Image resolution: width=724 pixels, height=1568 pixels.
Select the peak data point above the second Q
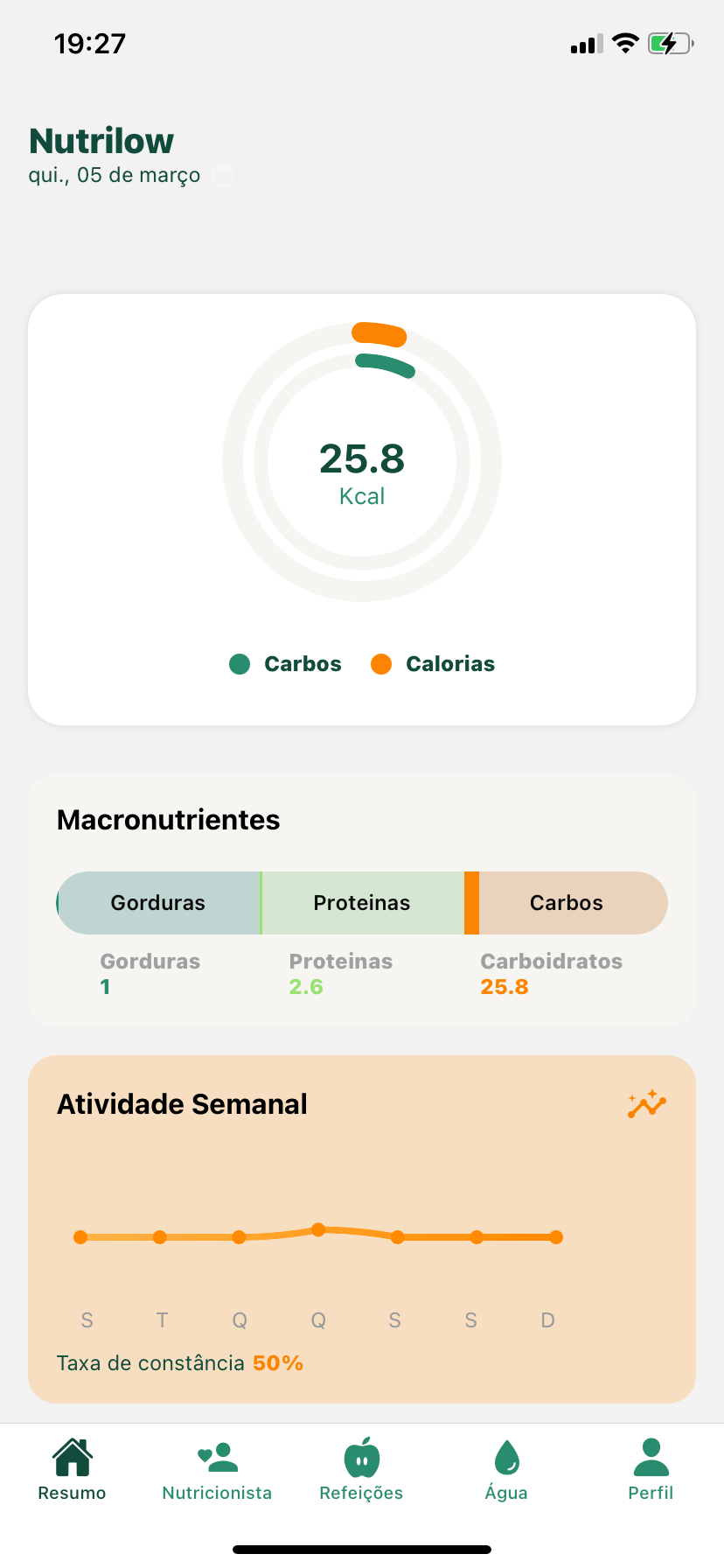[x=318, y=1229]
